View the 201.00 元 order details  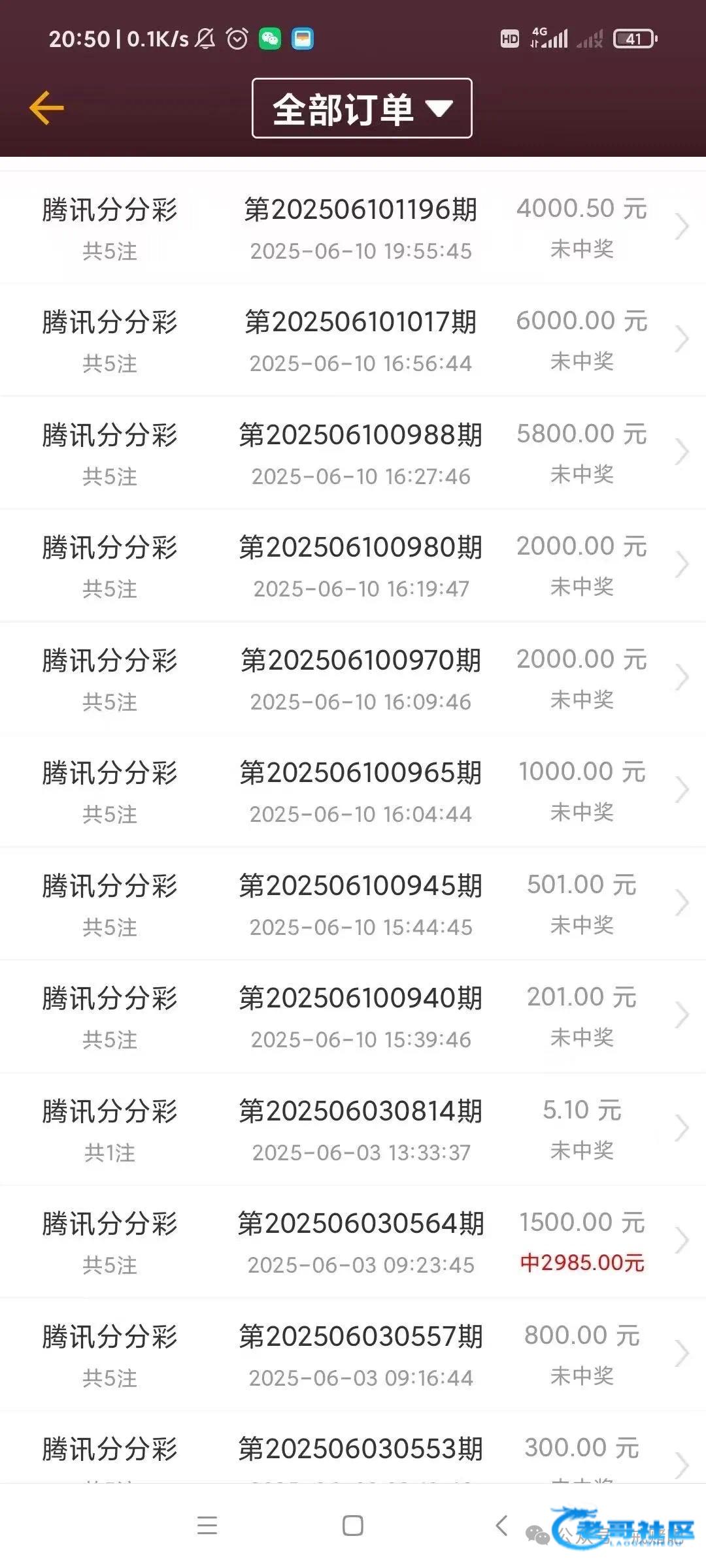(353, 1016)
